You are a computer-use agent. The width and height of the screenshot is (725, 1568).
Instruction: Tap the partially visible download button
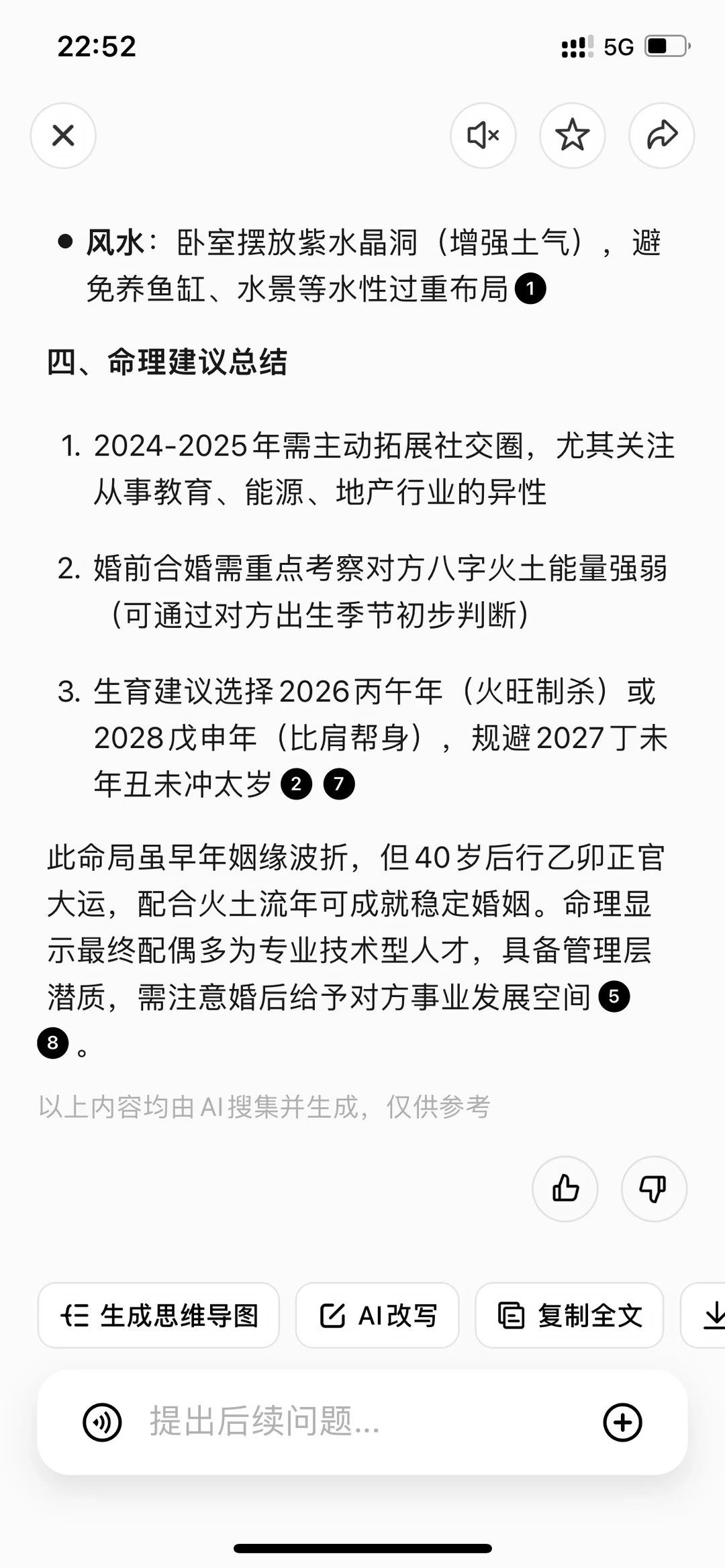coord(705,1316)
